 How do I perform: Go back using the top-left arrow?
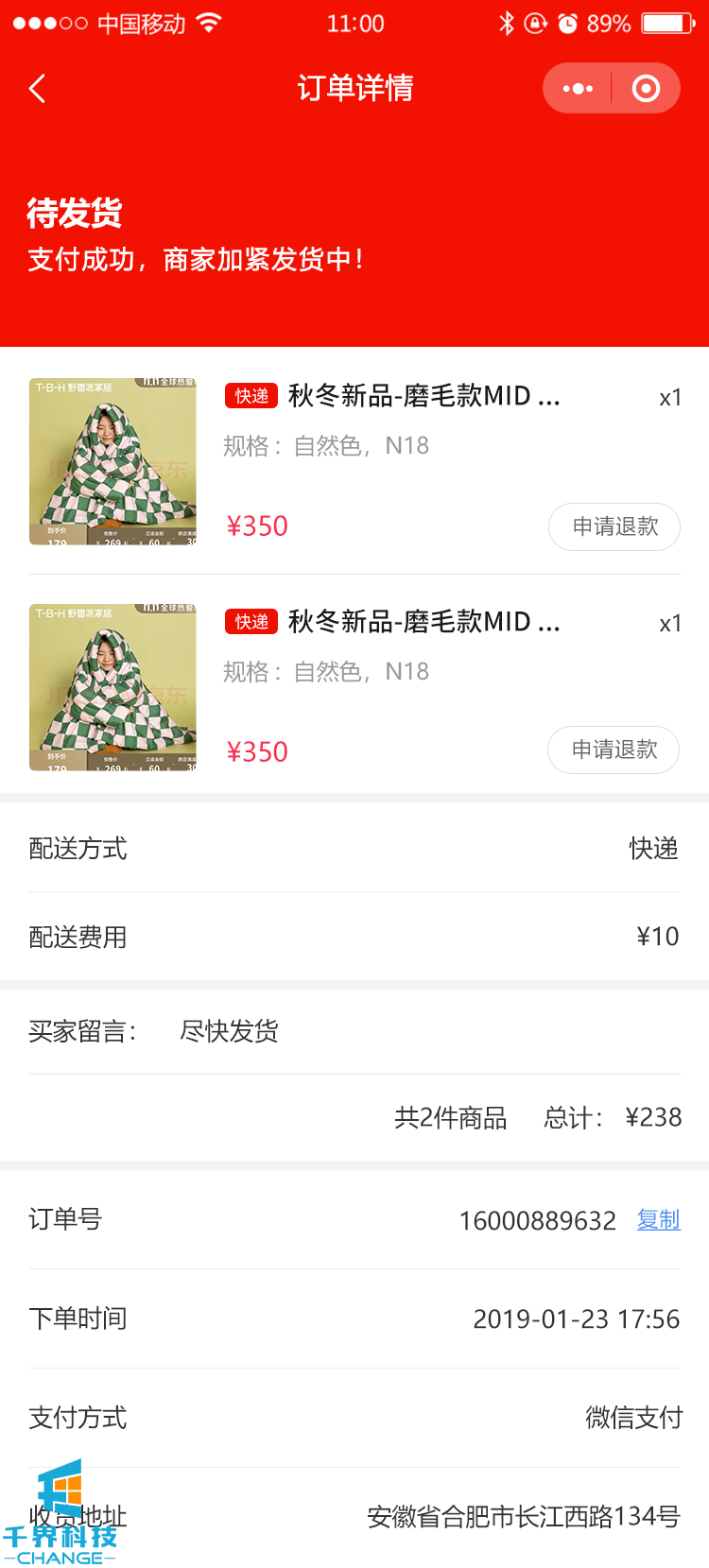(38, 89)
